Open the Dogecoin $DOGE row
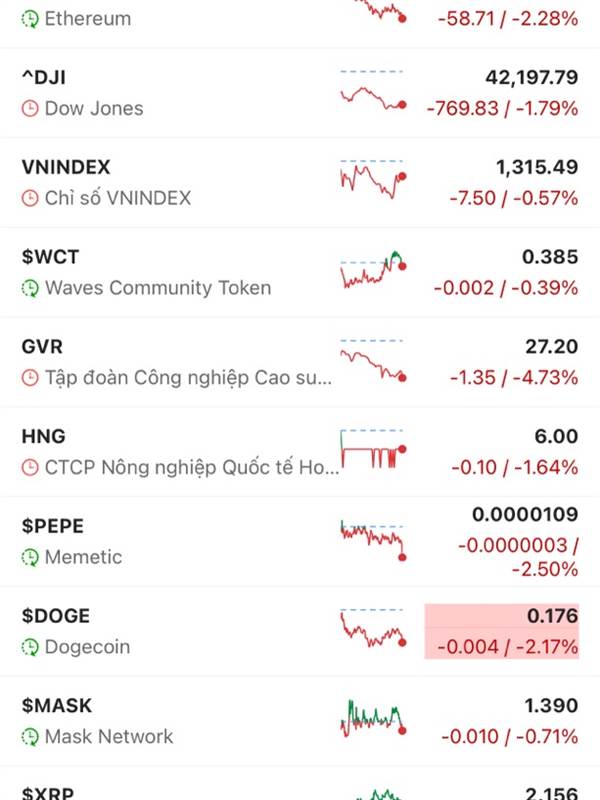Viewport: 600px width, 800px height. pyautogui.click(x=150, y=632)
